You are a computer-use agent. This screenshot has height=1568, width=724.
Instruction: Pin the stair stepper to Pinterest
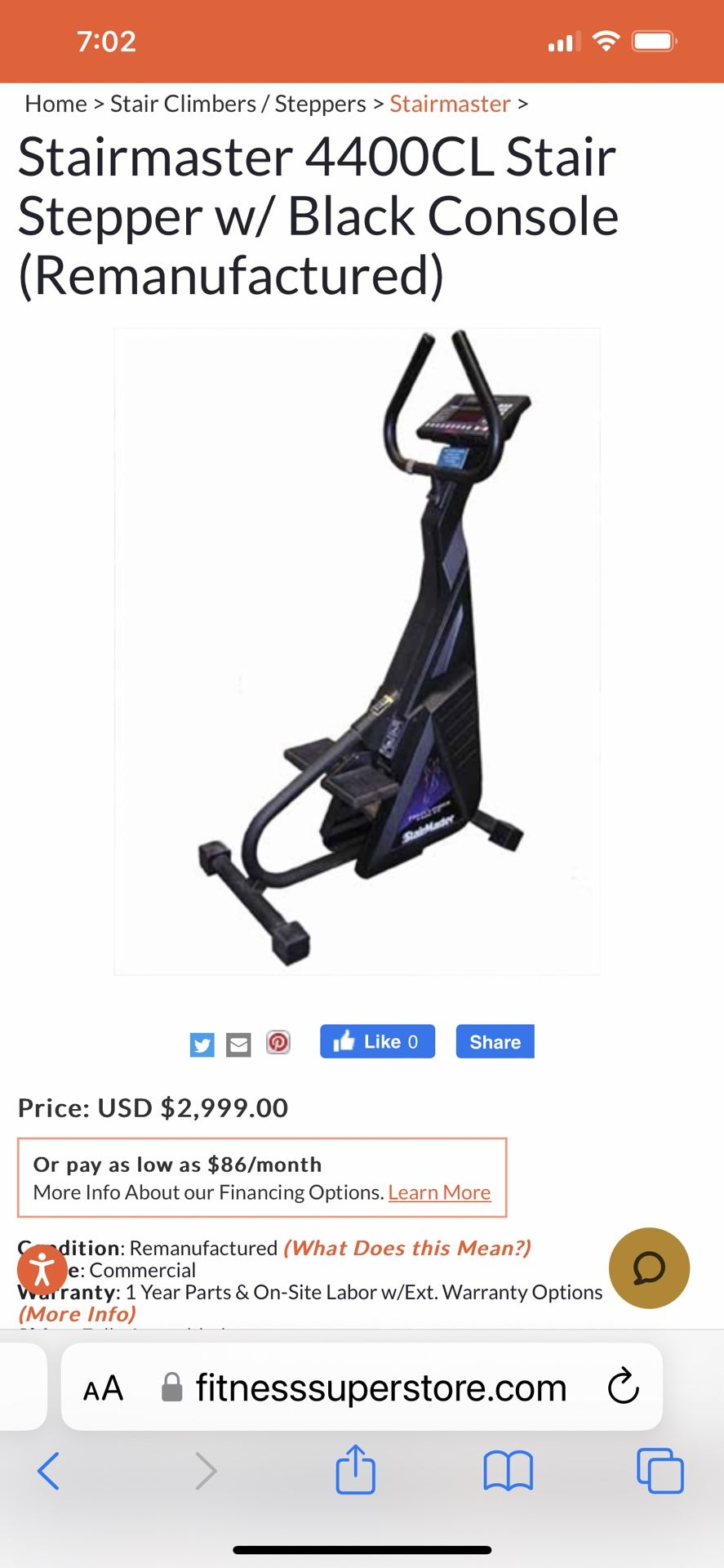(278, 1043)
